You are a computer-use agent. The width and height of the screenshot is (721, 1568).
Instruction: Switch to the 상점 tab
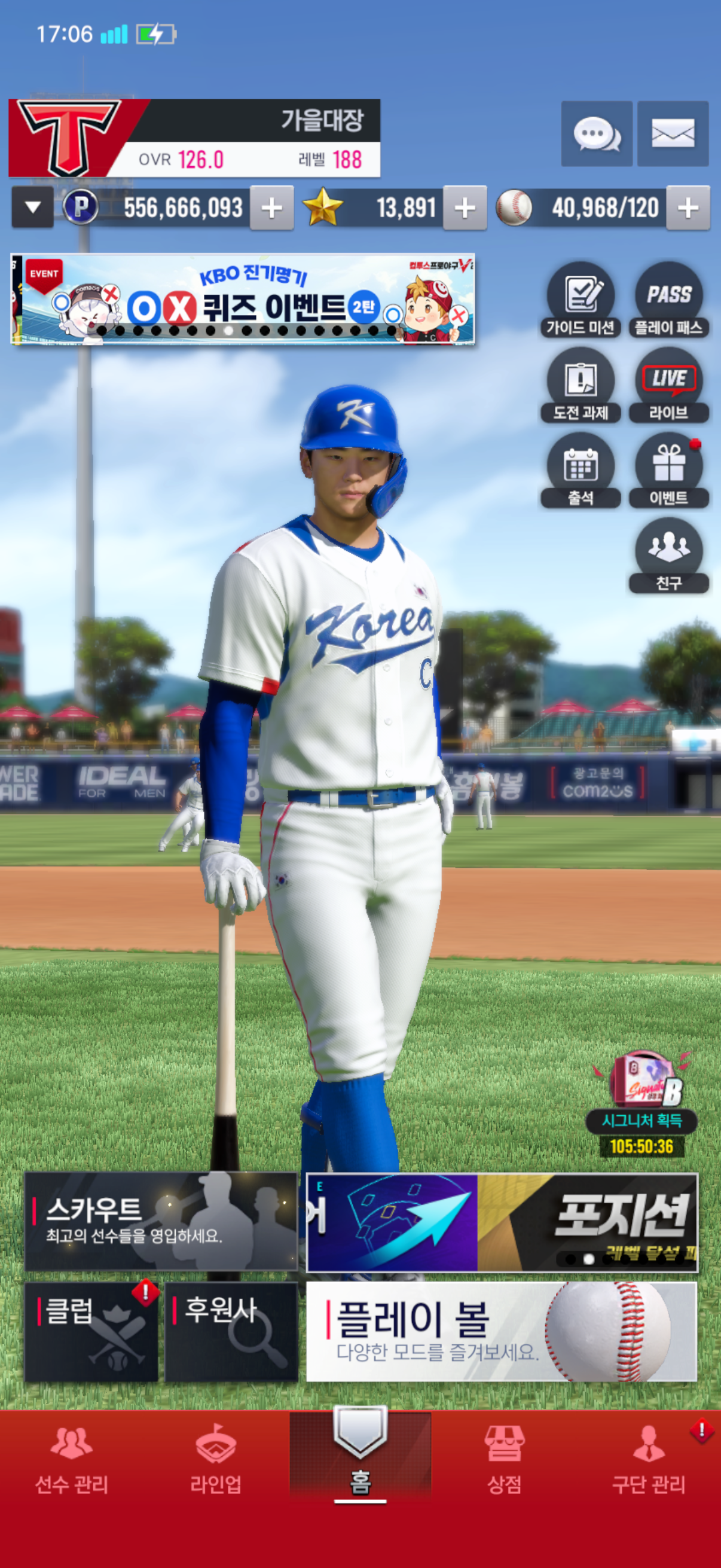click(x=505, y=1460)
